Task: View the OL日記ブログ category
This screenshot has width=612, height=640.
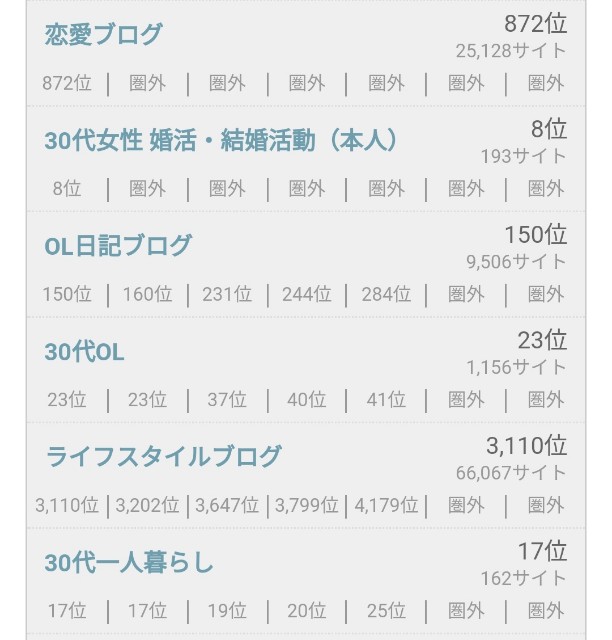Action: (118, 246)
